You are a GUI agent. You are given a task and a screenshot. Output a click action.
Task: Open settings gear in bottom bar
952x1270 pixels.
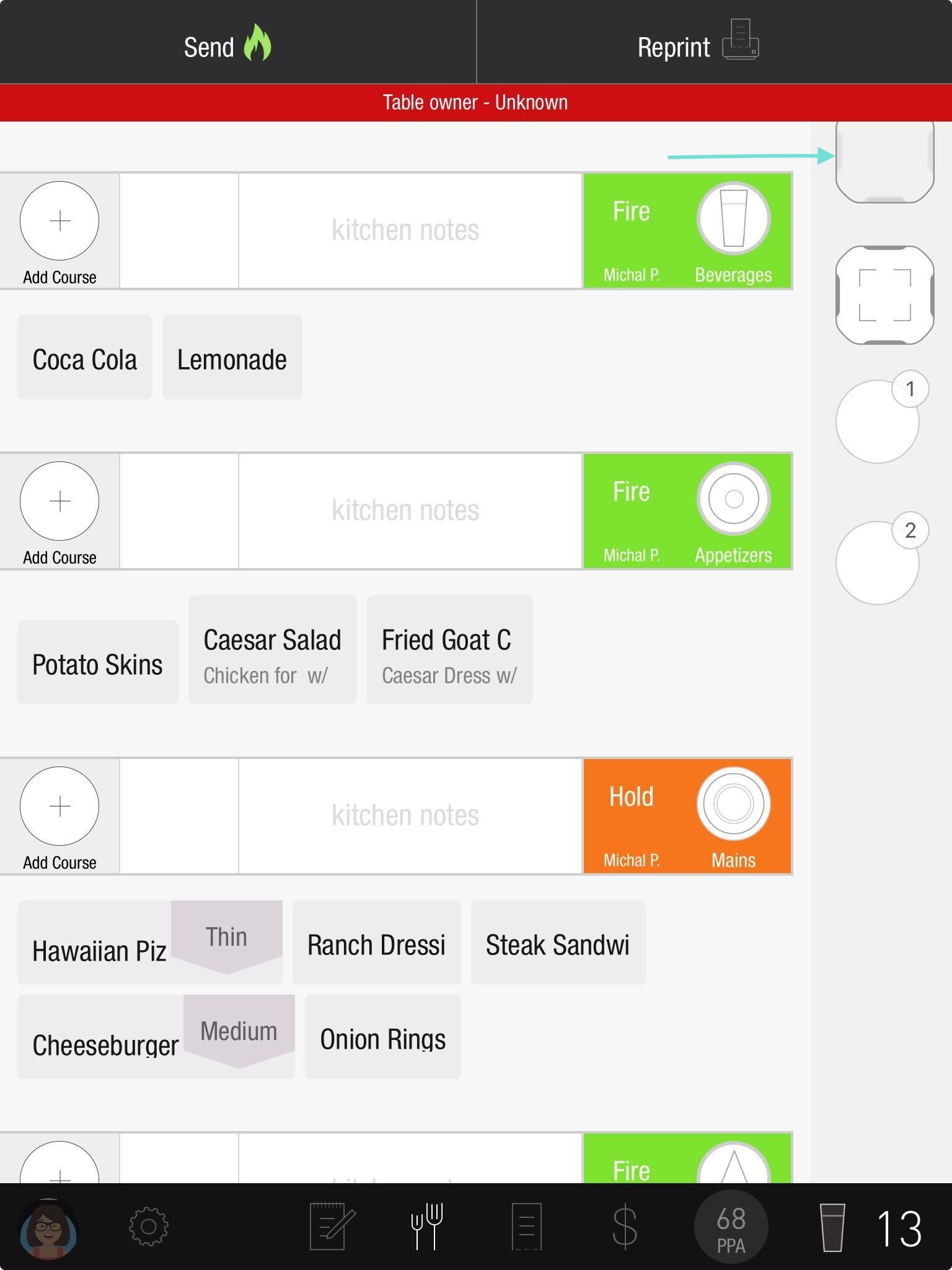(x=149, y=1227)
